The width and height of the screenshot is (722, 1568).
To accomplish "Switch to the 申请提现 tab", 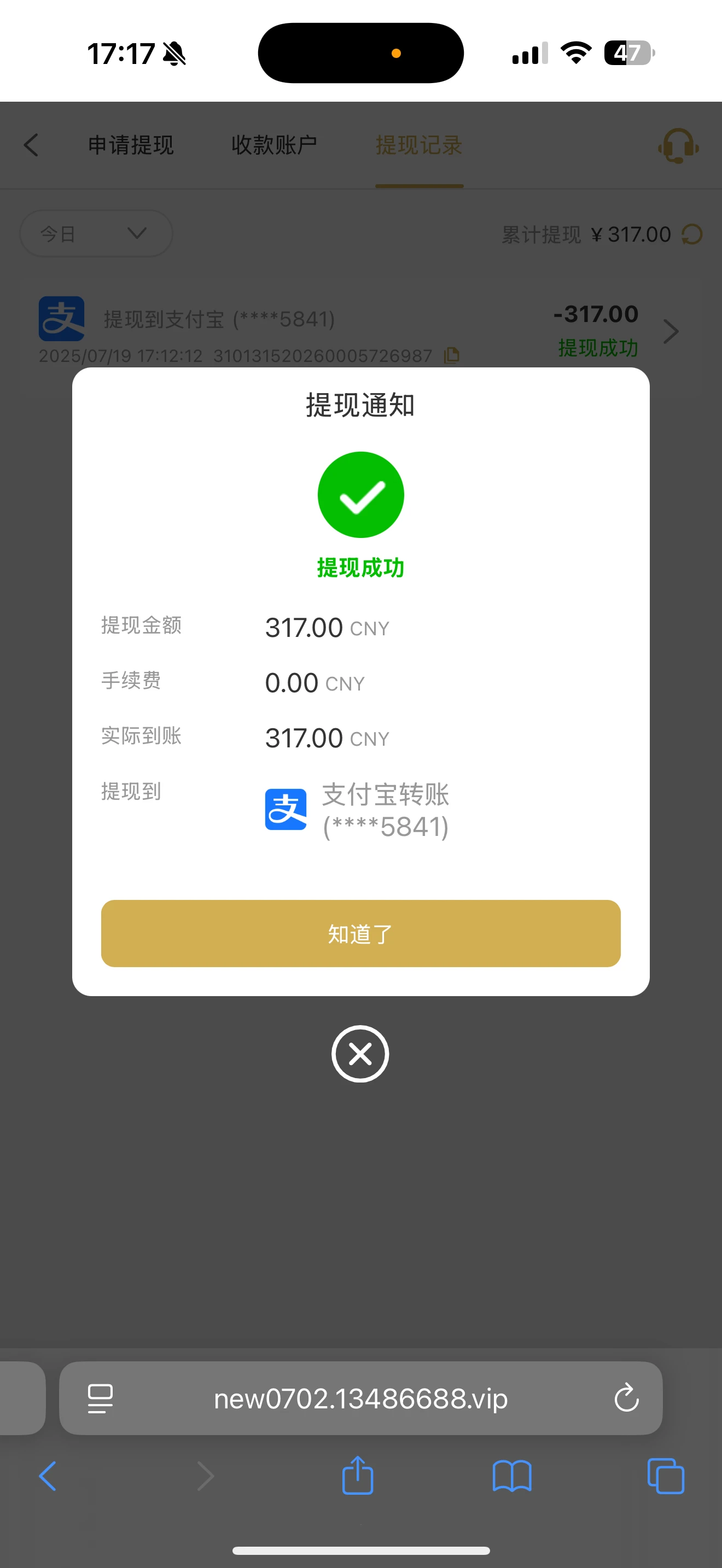I will point(131,146).
